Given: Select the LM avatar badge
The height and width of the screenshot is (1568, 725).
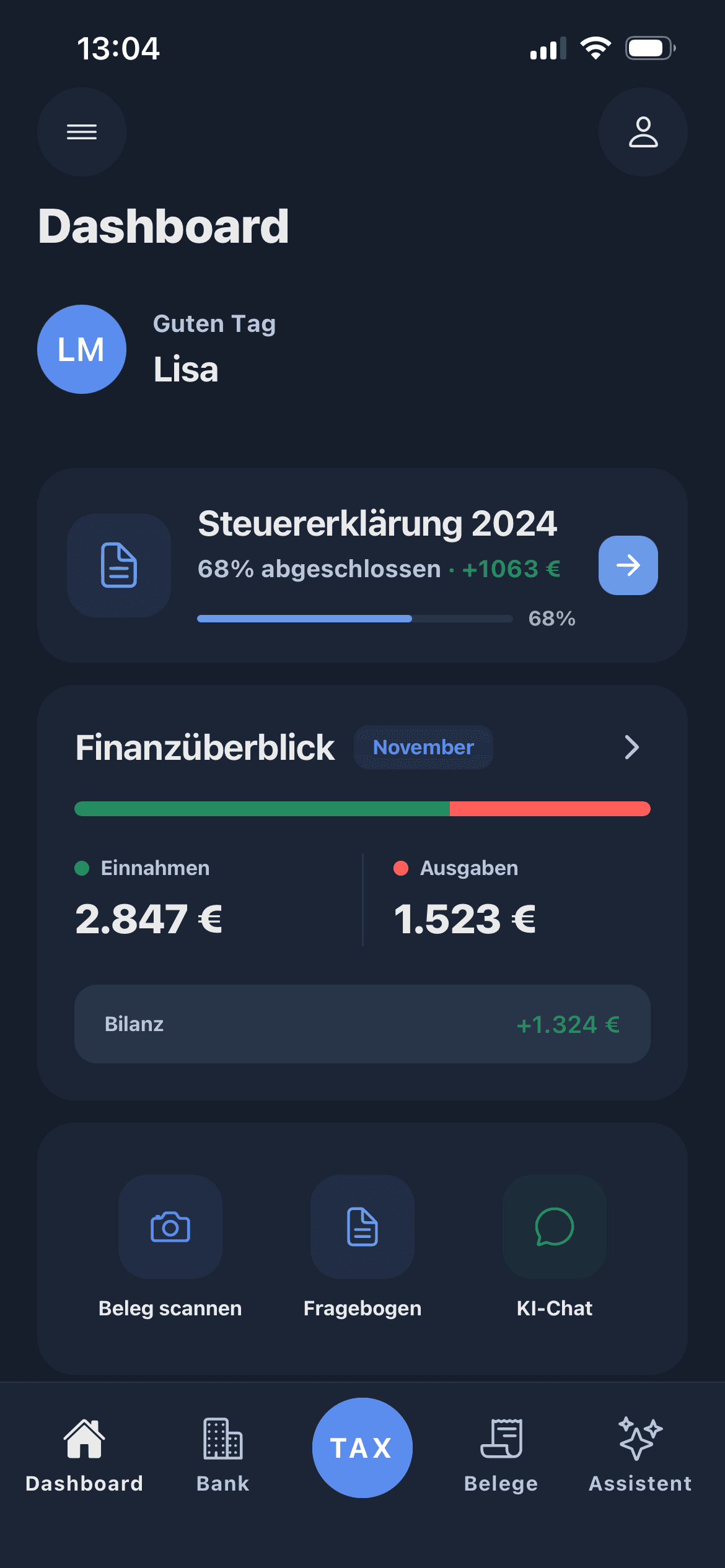Looking at the screenshot, I should (x=81, y=349).
